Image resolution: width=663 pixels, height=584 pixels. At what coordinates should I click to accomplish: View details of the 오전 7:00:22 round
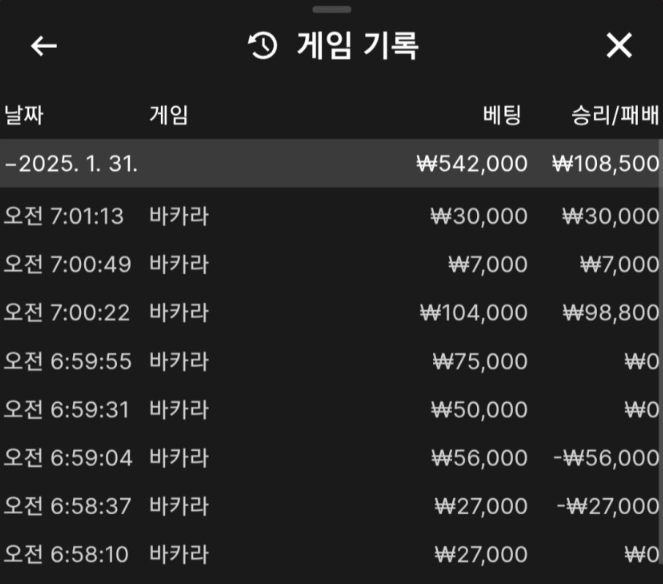[330, 312]
